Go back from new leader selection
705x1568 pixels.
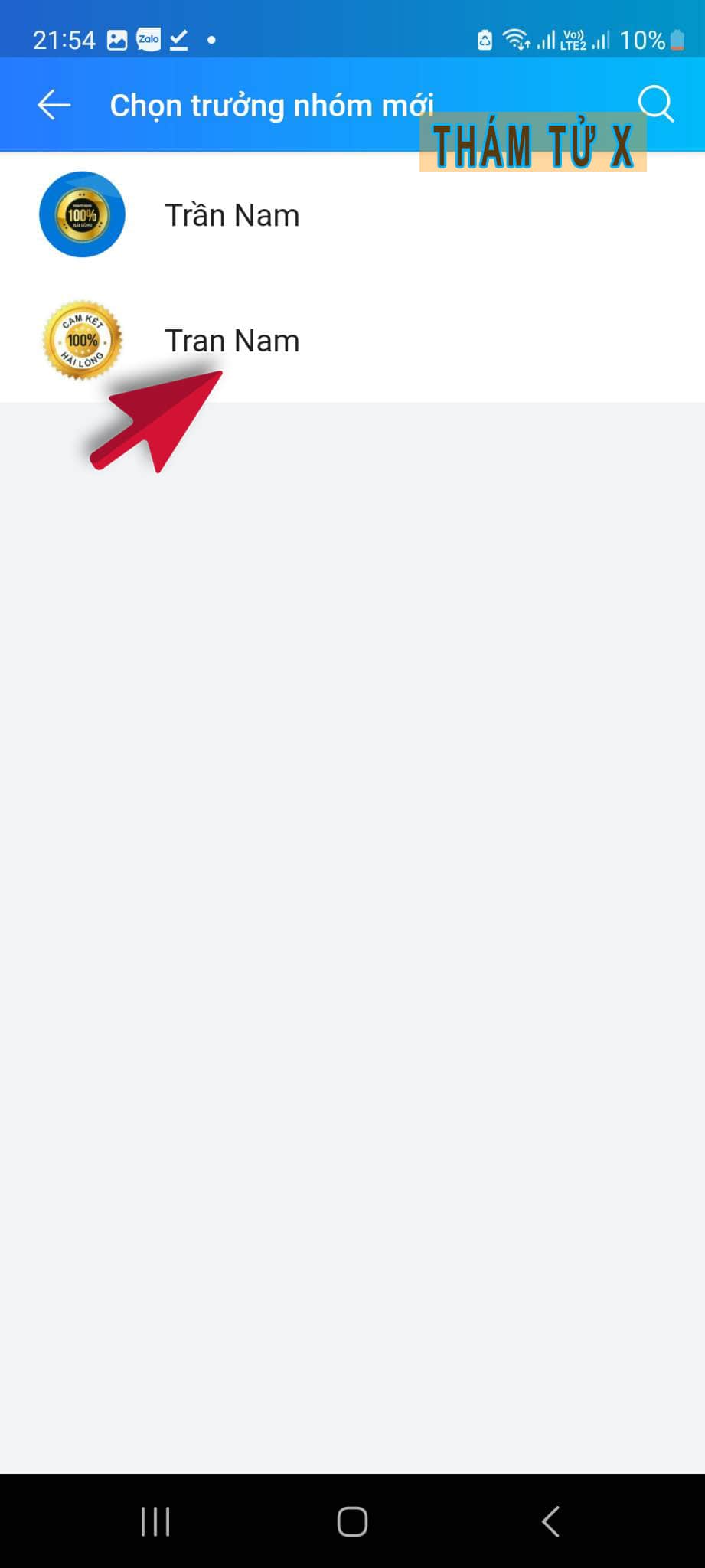click(54, 105)
